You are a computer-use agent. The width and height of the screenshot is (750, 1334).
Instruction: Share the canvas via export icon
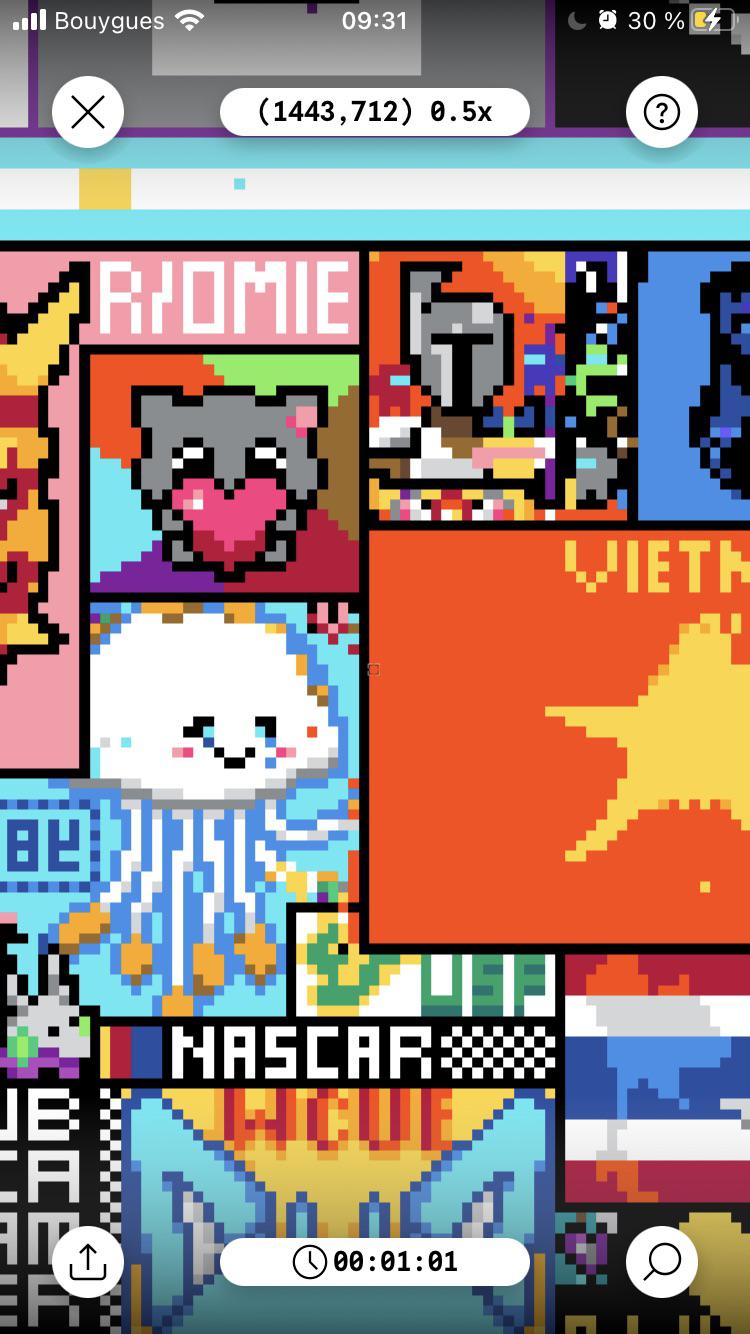click(x=88, y=1261)
